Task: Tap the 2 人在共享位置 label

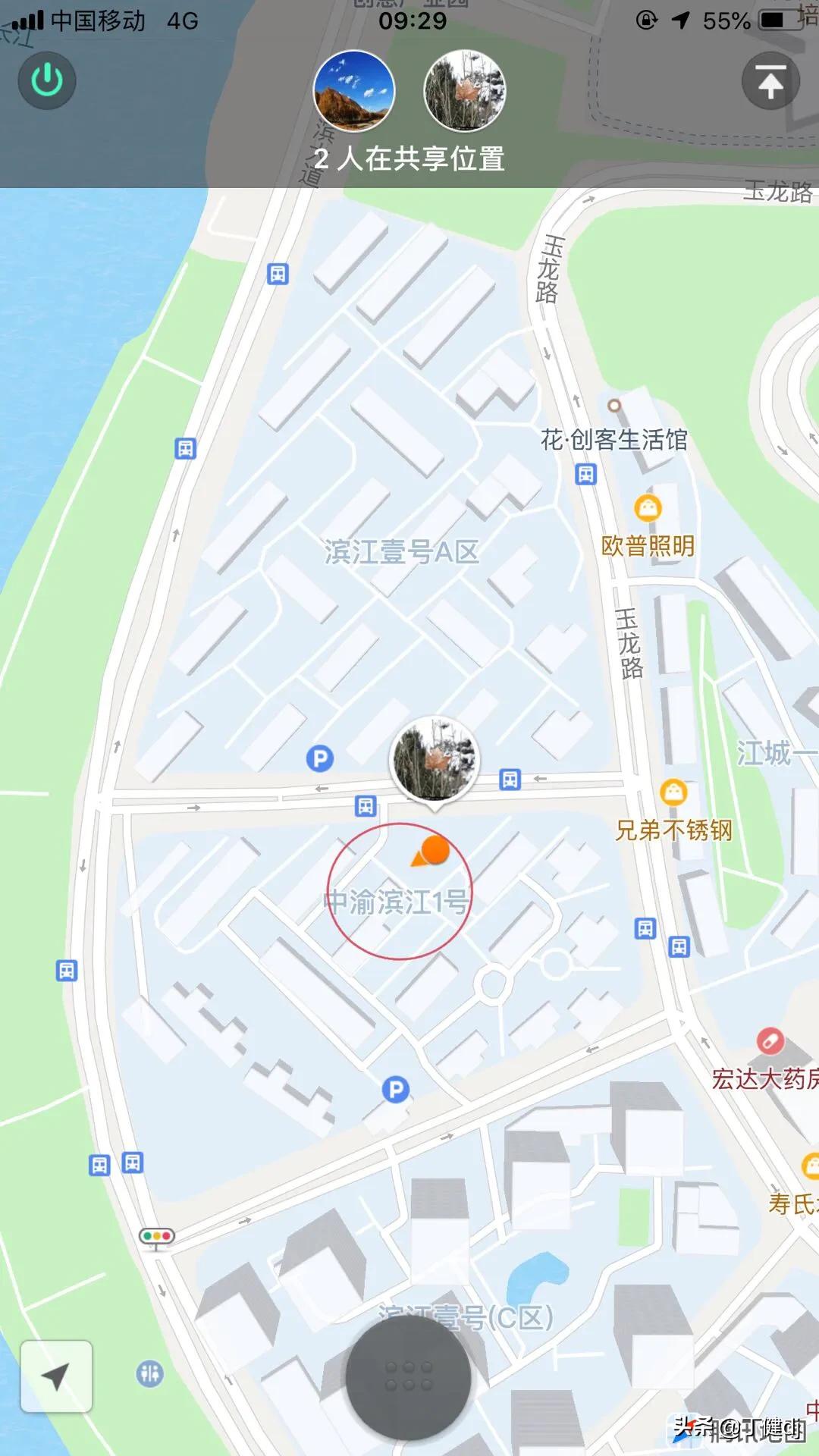Action: point(409,159)
